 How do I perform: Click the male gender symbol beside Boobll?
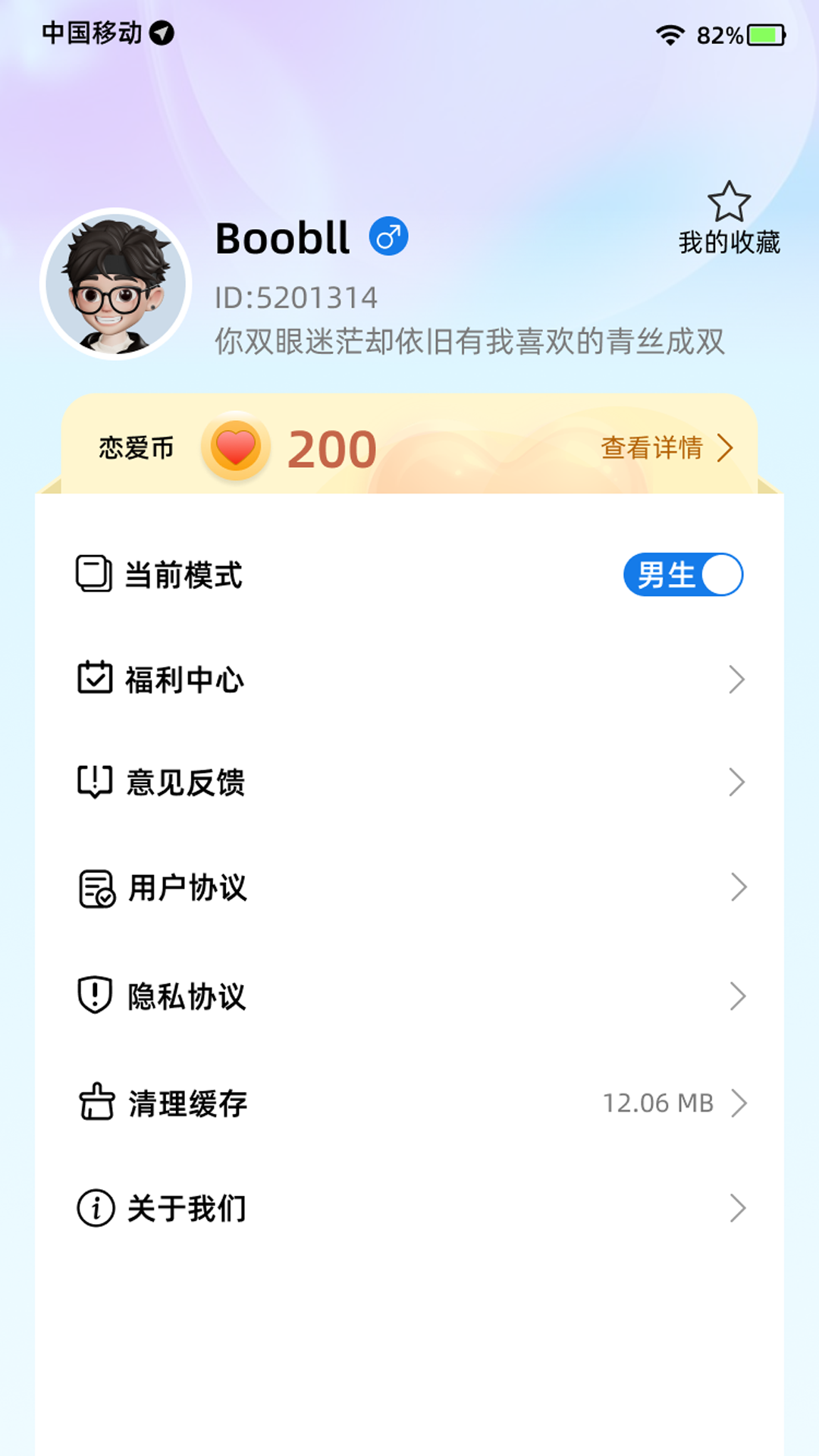click(388, 237)
